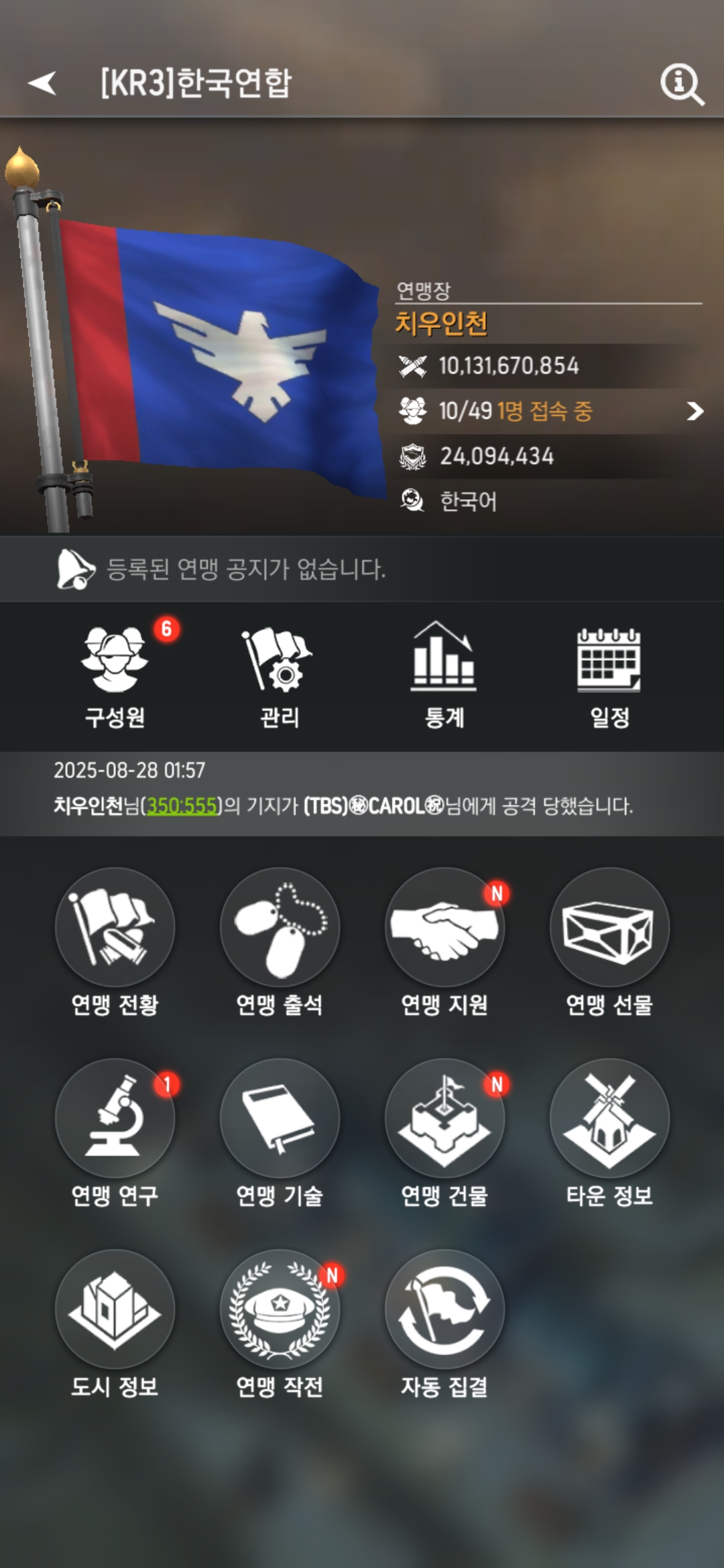Open 연맹 선물 alliance gifts

coord(609,927)
